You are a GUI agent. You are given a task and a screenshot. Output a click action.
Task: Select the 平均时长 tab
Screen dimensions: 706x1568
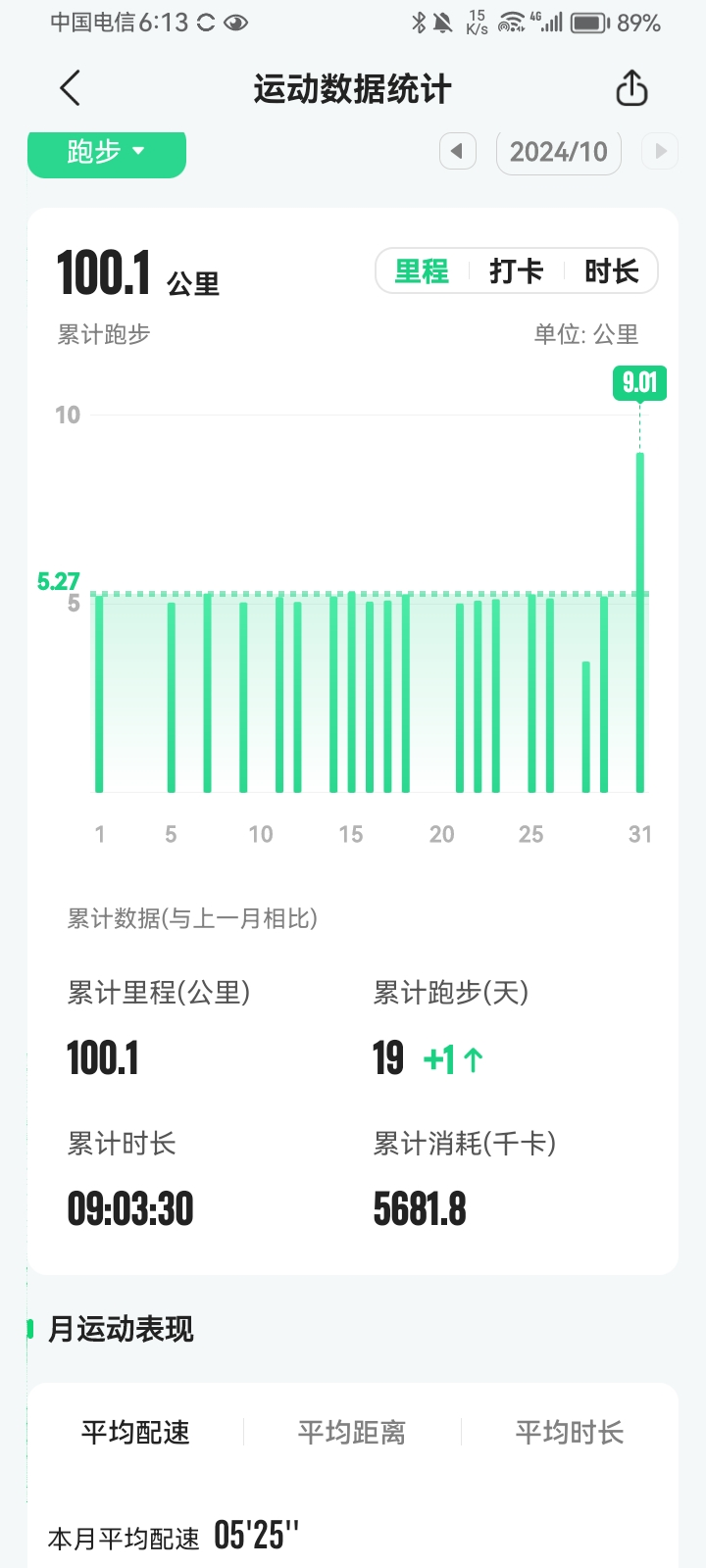pyautogui.click(x=570, y=1433)
